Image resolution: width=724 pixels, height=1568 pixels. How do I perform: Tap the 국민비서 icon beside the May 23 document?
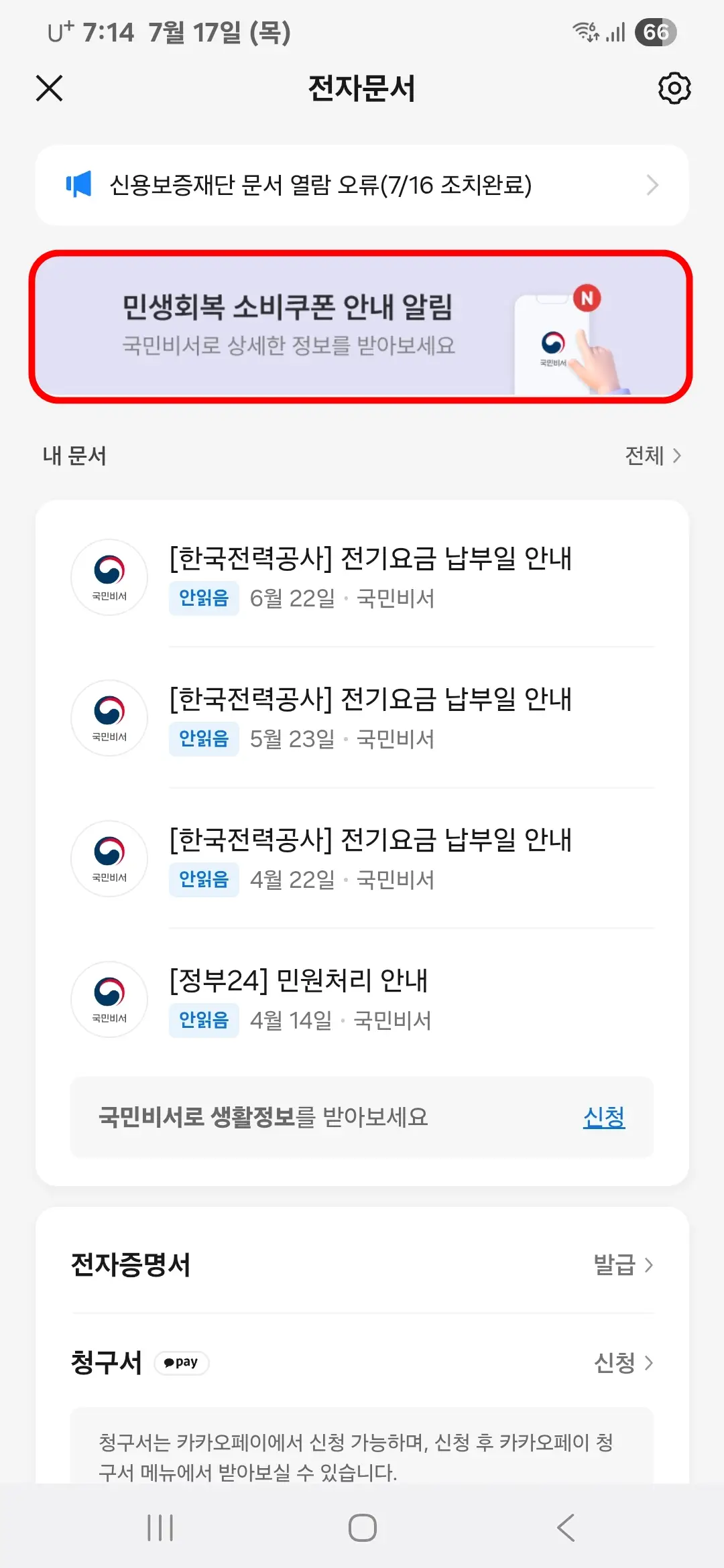[109, 718]
